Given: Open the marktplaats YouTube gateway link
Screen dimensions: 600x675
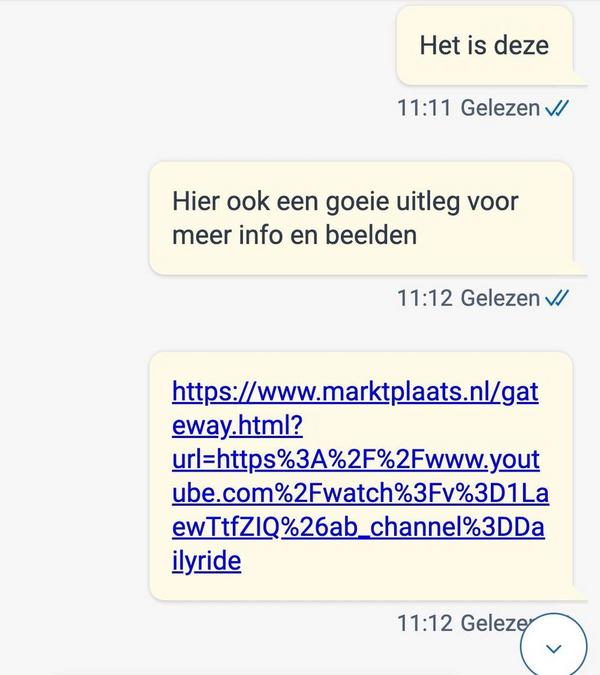Looking at the screenshot, I should tap(355, 476).
